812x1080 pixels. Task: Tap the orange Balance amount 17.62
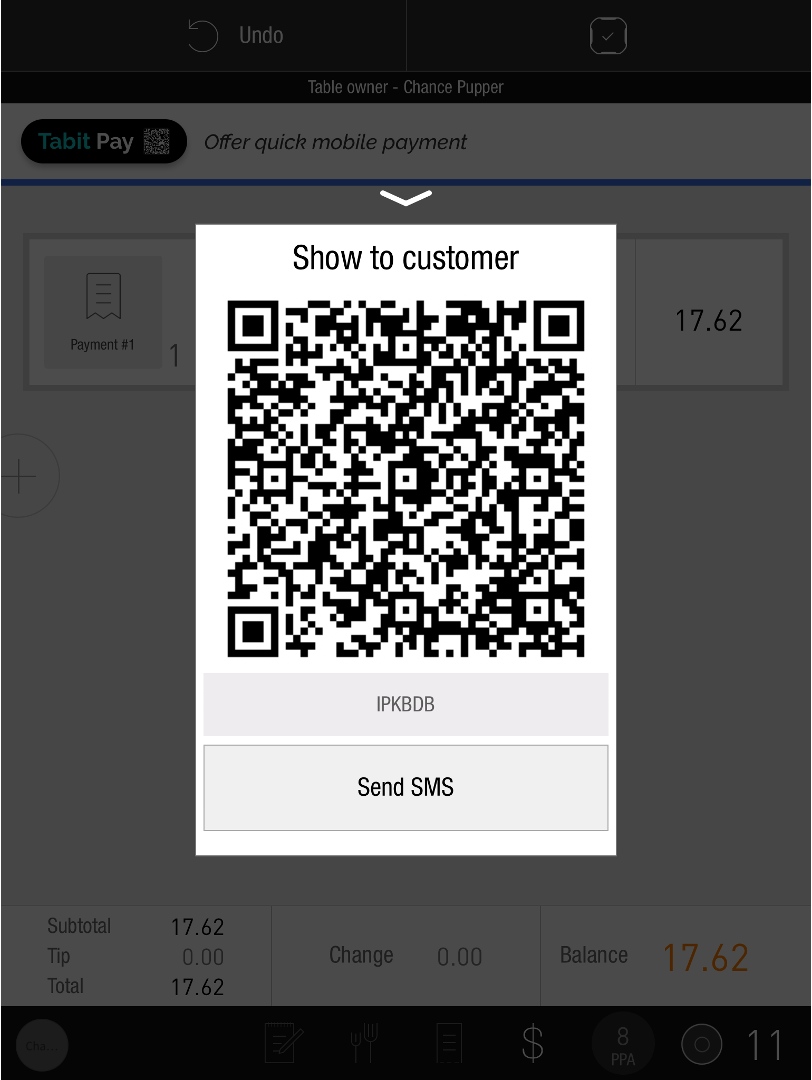(x=706, y=957)
